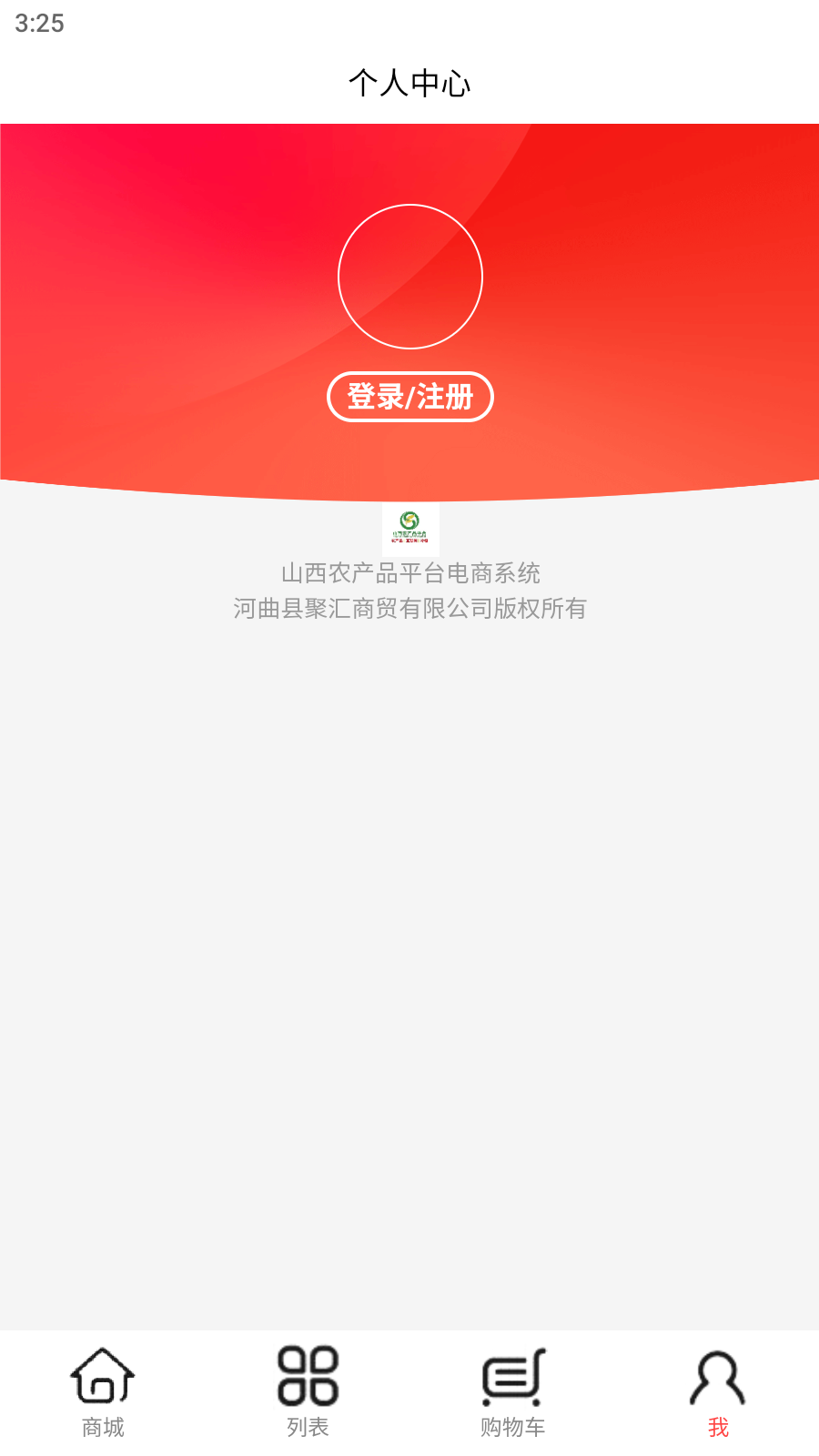Screen dimensions: 819x1456
Task: Click the 个人中心 page title
Action: 410,86
